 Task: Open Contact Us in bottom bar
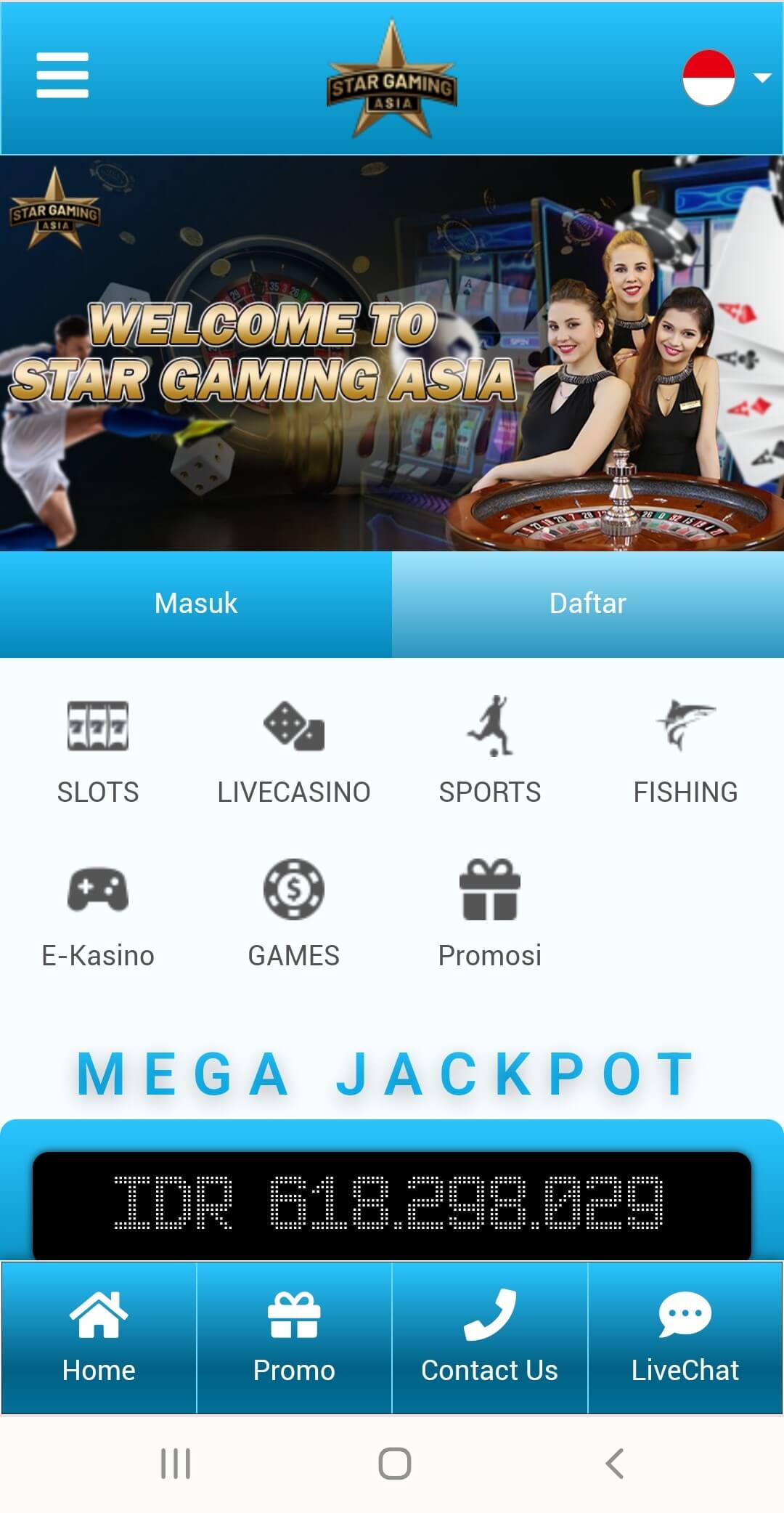pos(490,1338)
